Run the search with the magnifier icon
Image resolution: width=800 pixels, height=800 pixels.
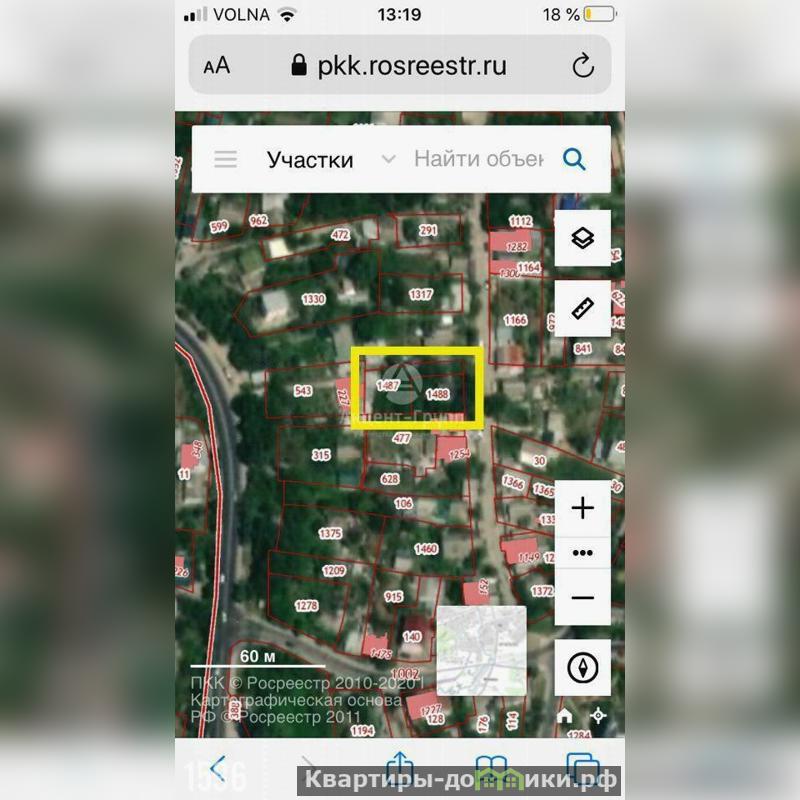coord(574,160)
